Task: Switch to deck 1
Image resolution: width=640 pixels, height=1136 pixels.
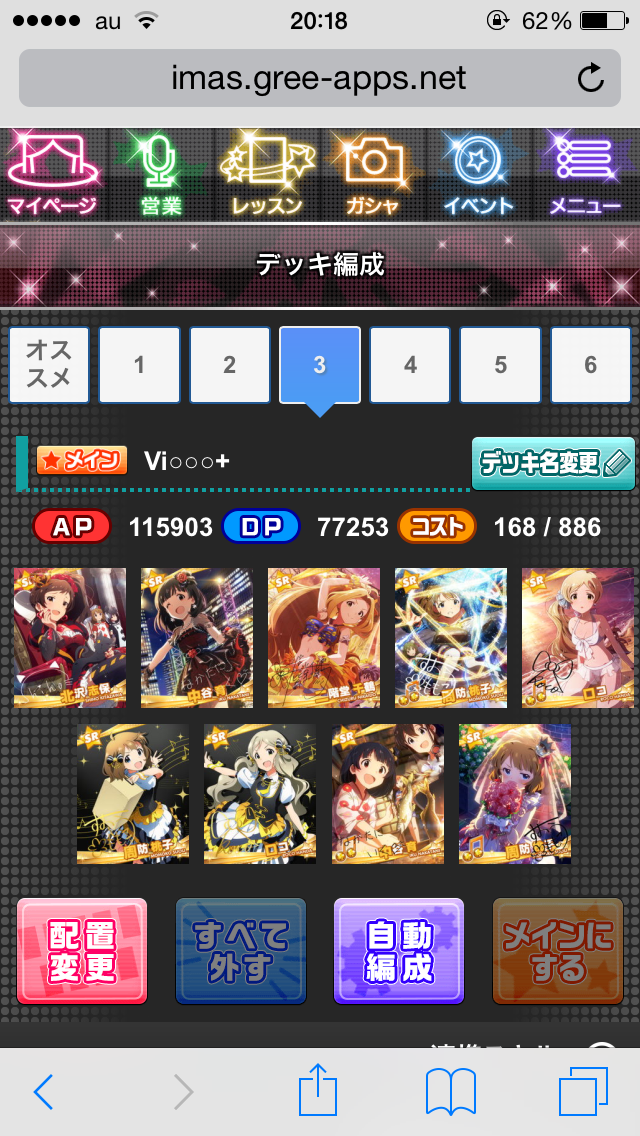Action: click(x=139, y=364)
